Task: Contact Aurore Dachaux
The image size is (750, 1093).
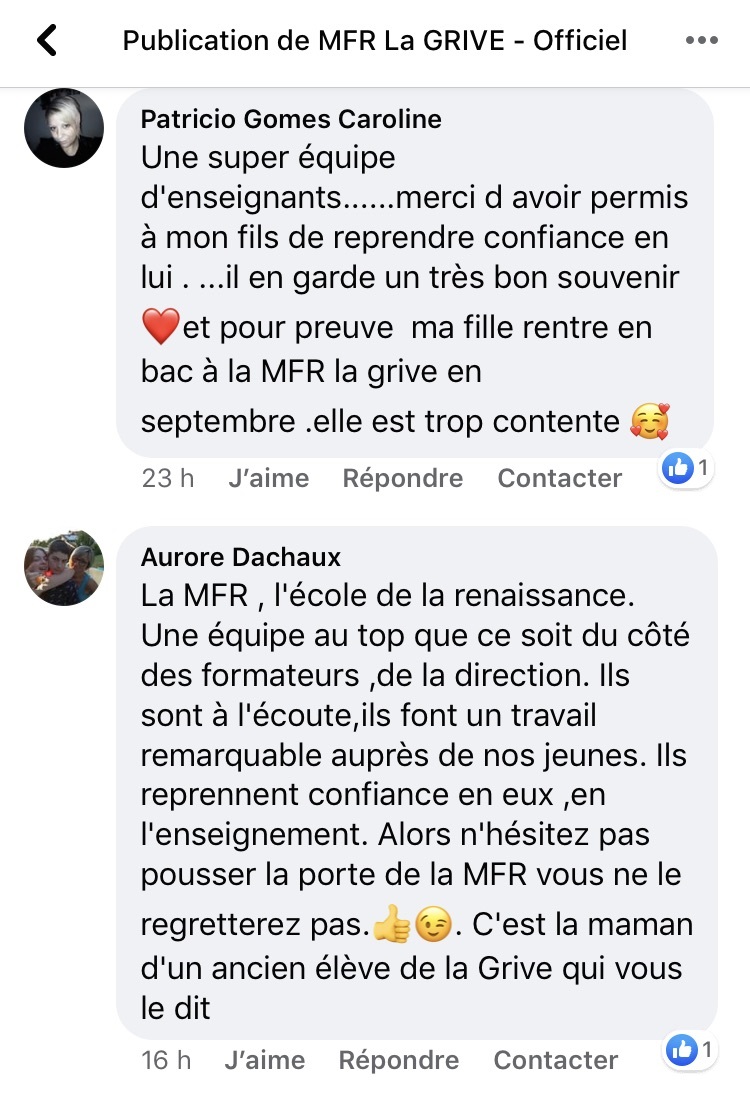Action: point(555,1060)
